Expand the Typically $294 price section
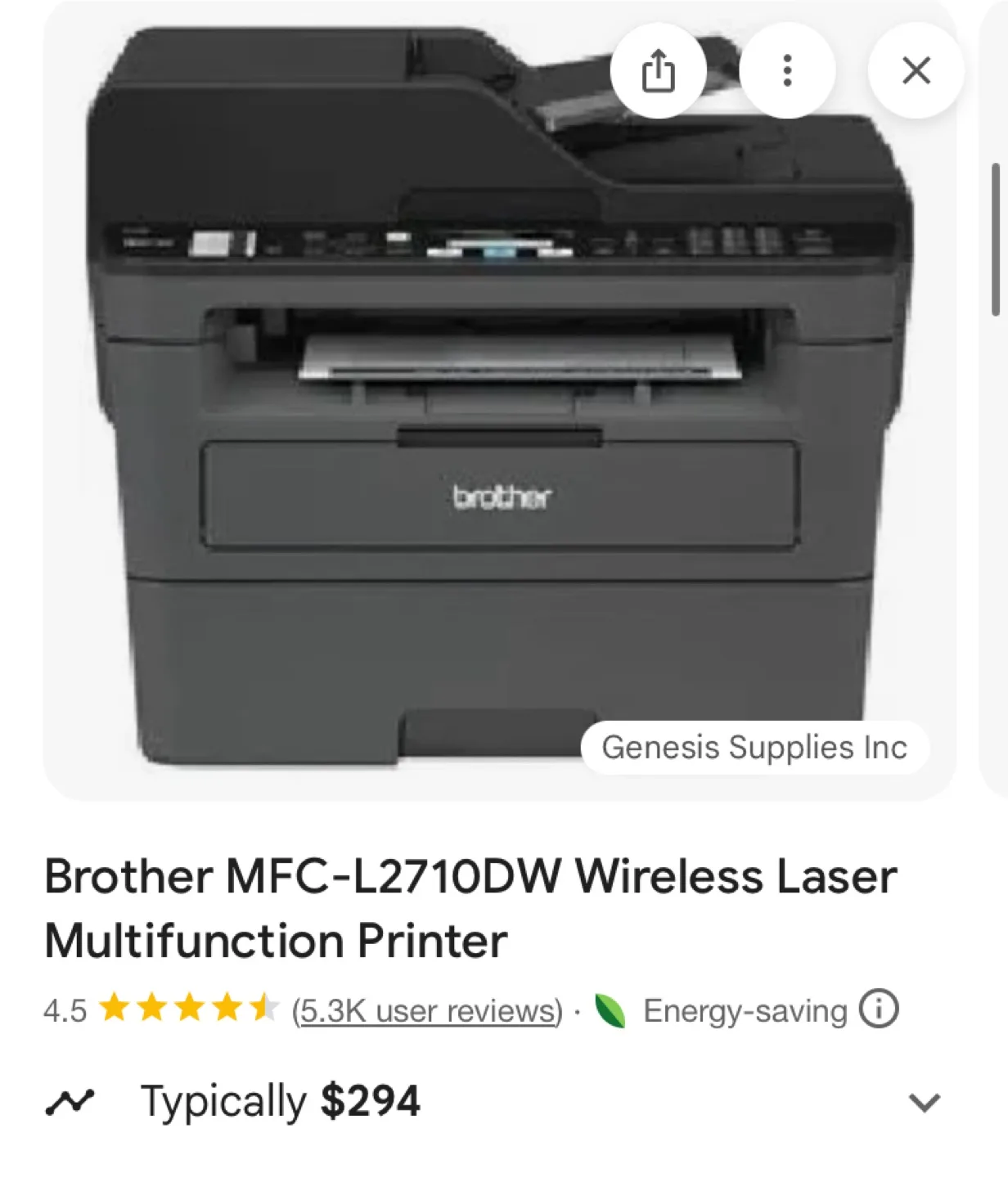 pyautogui.click(x=924, y=1102)
